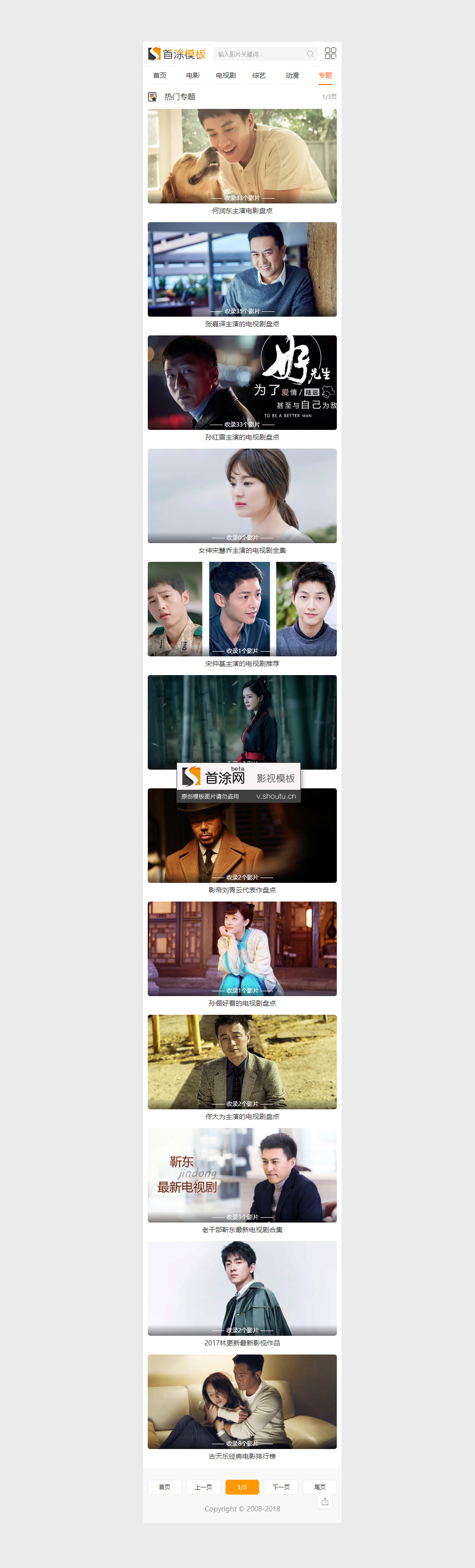The width and height of the screenshot is (475, 1568).
Task: Open 女神宋慧乔主演的电视剧全集 topic
Action: 242,496
